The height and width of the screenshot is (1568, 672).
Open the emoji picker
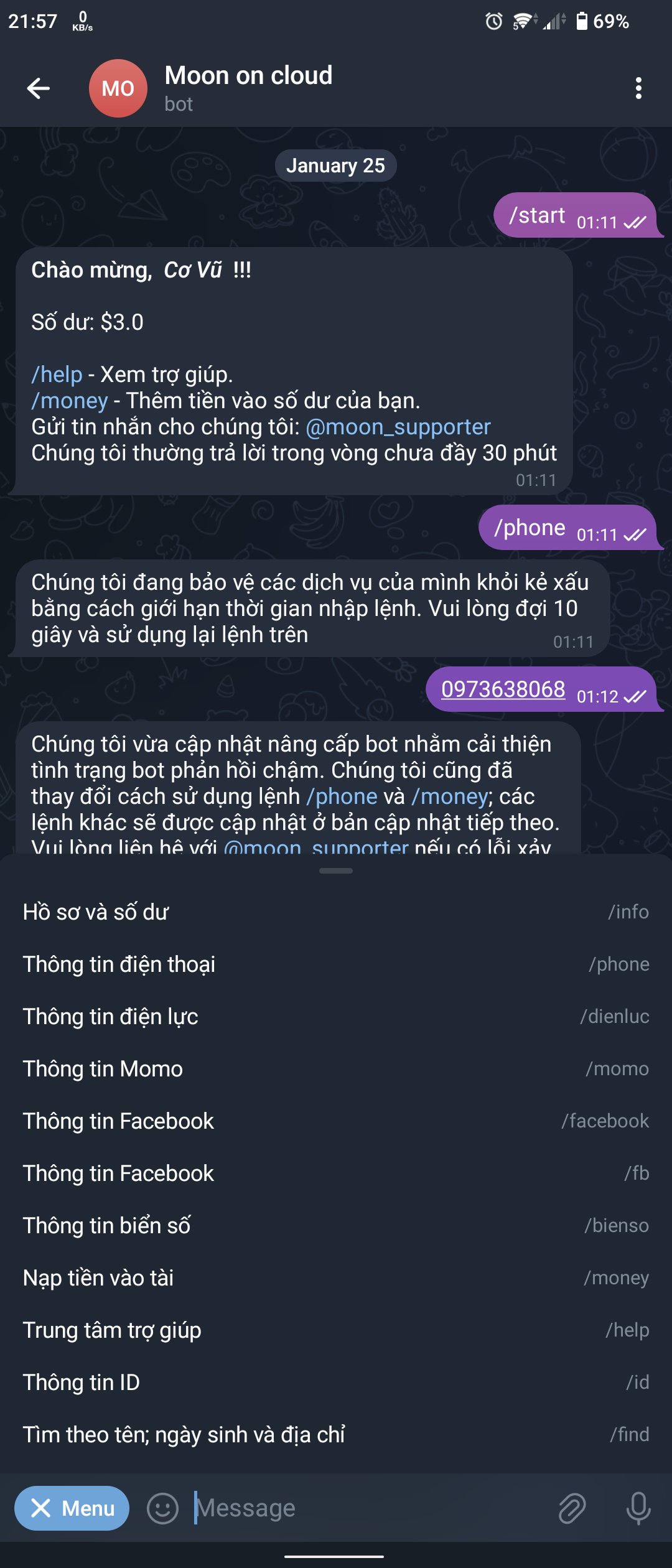click(163, 1508)
